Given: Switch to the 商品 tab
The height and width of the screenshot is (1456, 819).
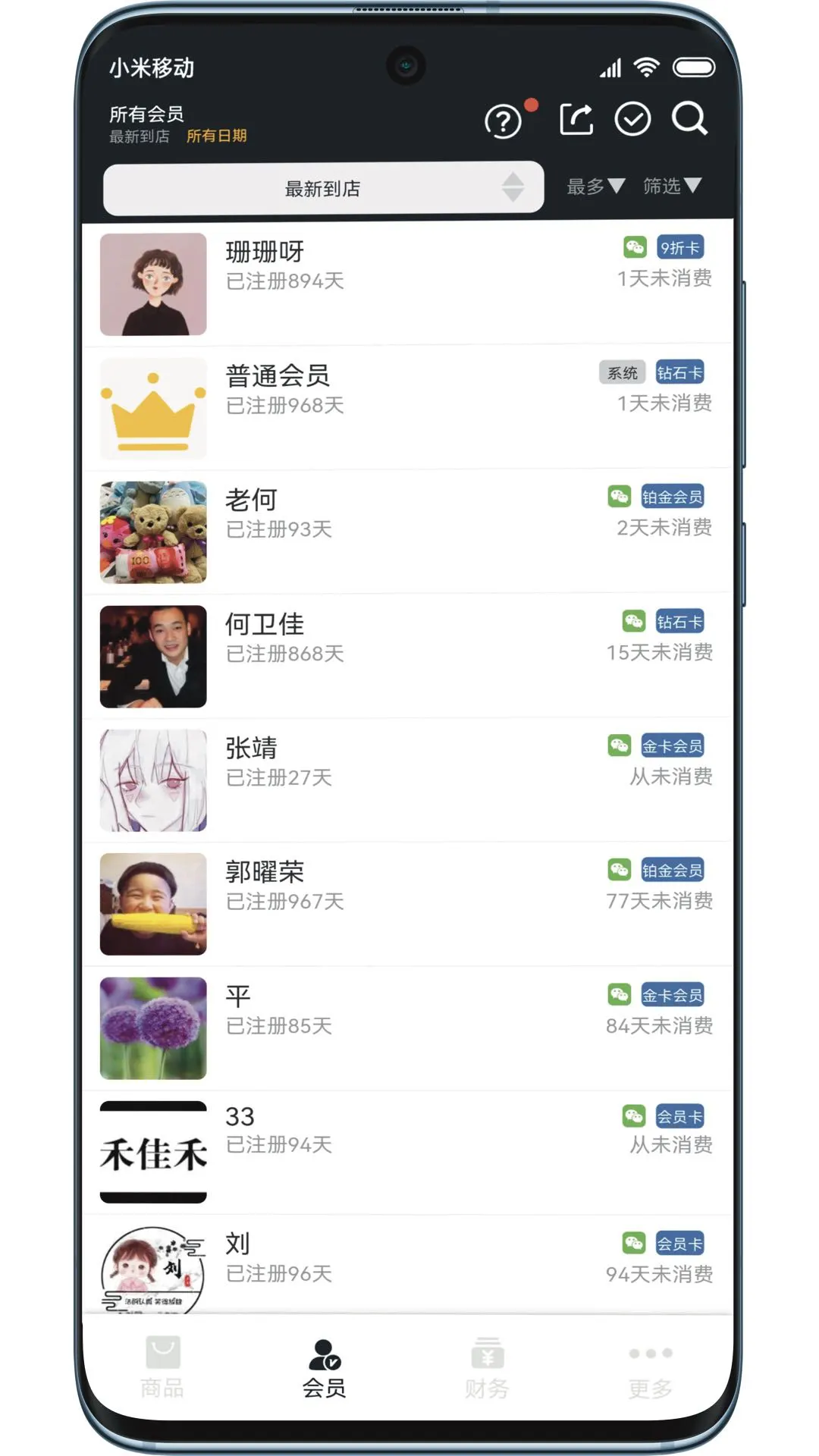Looking at the screenshot, I should point(162,1367).
